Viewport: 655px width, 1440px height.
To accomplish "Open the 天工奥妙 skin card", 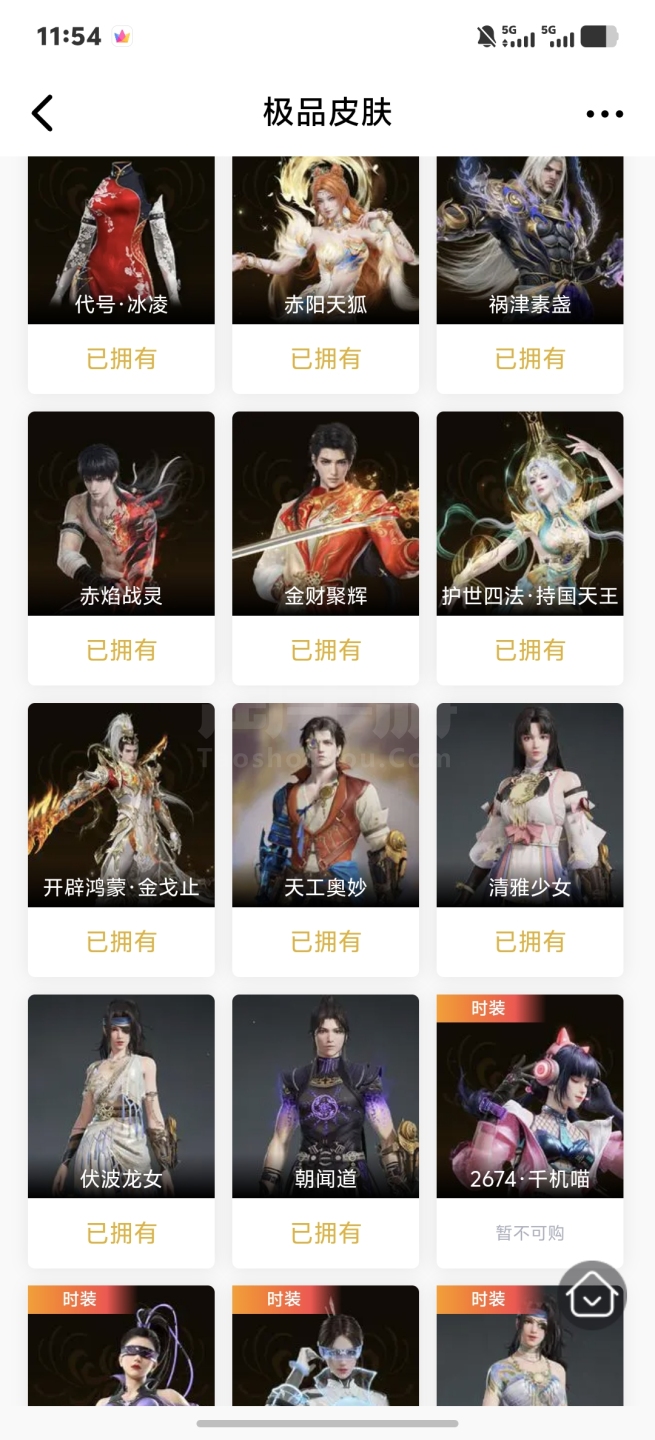I will (325, 806).
